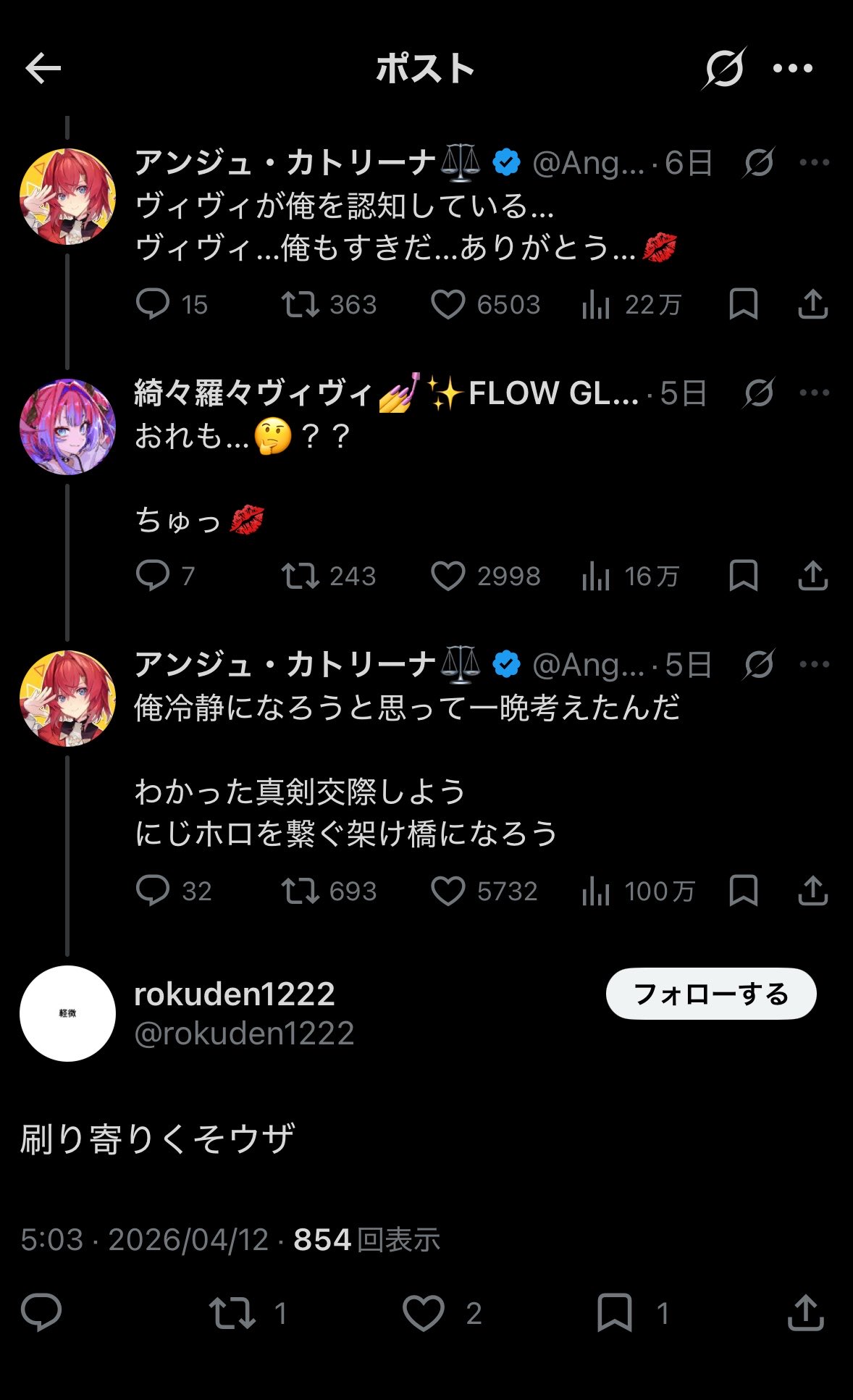Like the post with 6503 likes
The image size is (853, 1400).
[448, 305]
